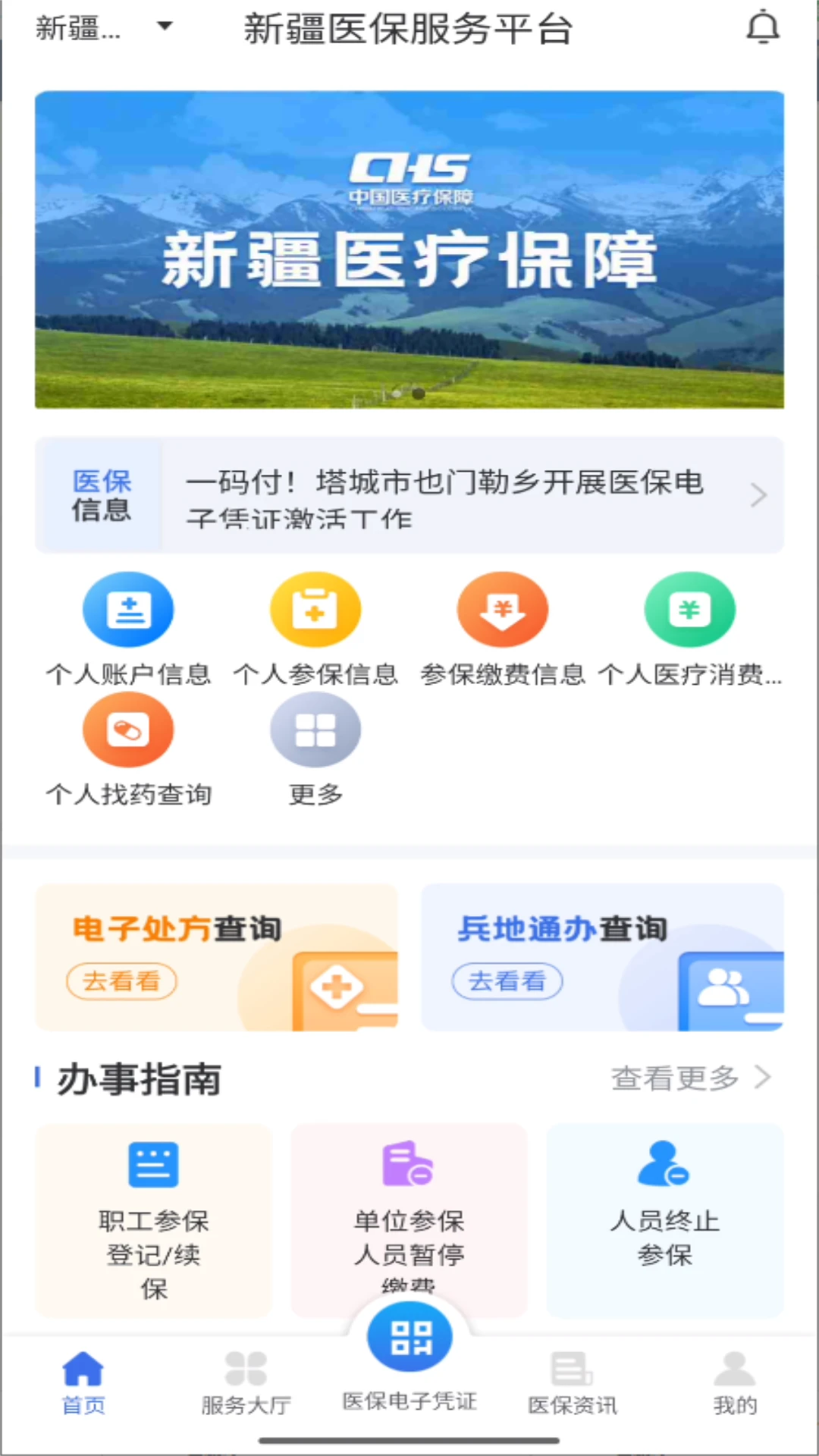Open 医保电子凭证 QR code button
819x1456 pixels.
409,1337
